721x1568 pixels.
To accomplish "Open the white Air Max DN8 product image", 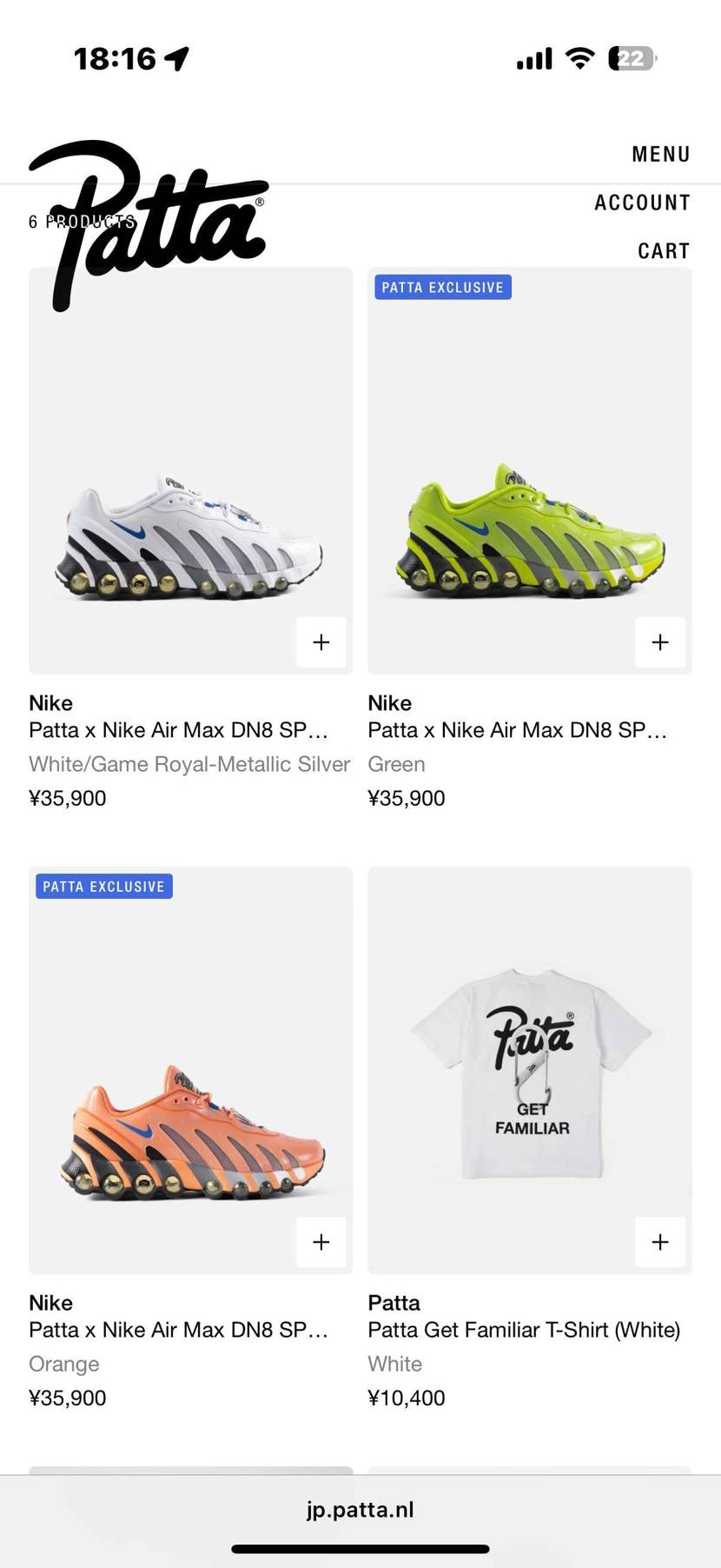I will pos(190,487).
